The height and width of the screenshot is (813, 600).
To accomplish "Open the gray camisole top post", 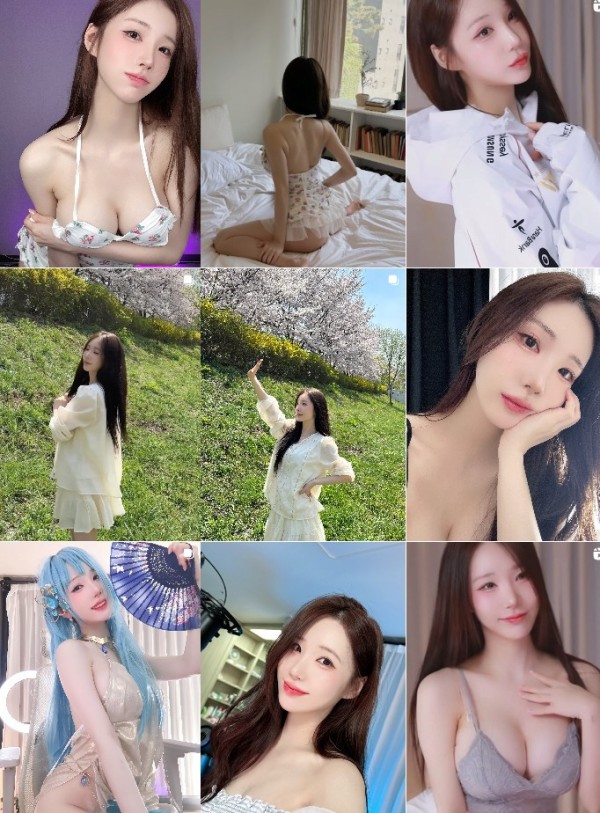I will [503, 677].
